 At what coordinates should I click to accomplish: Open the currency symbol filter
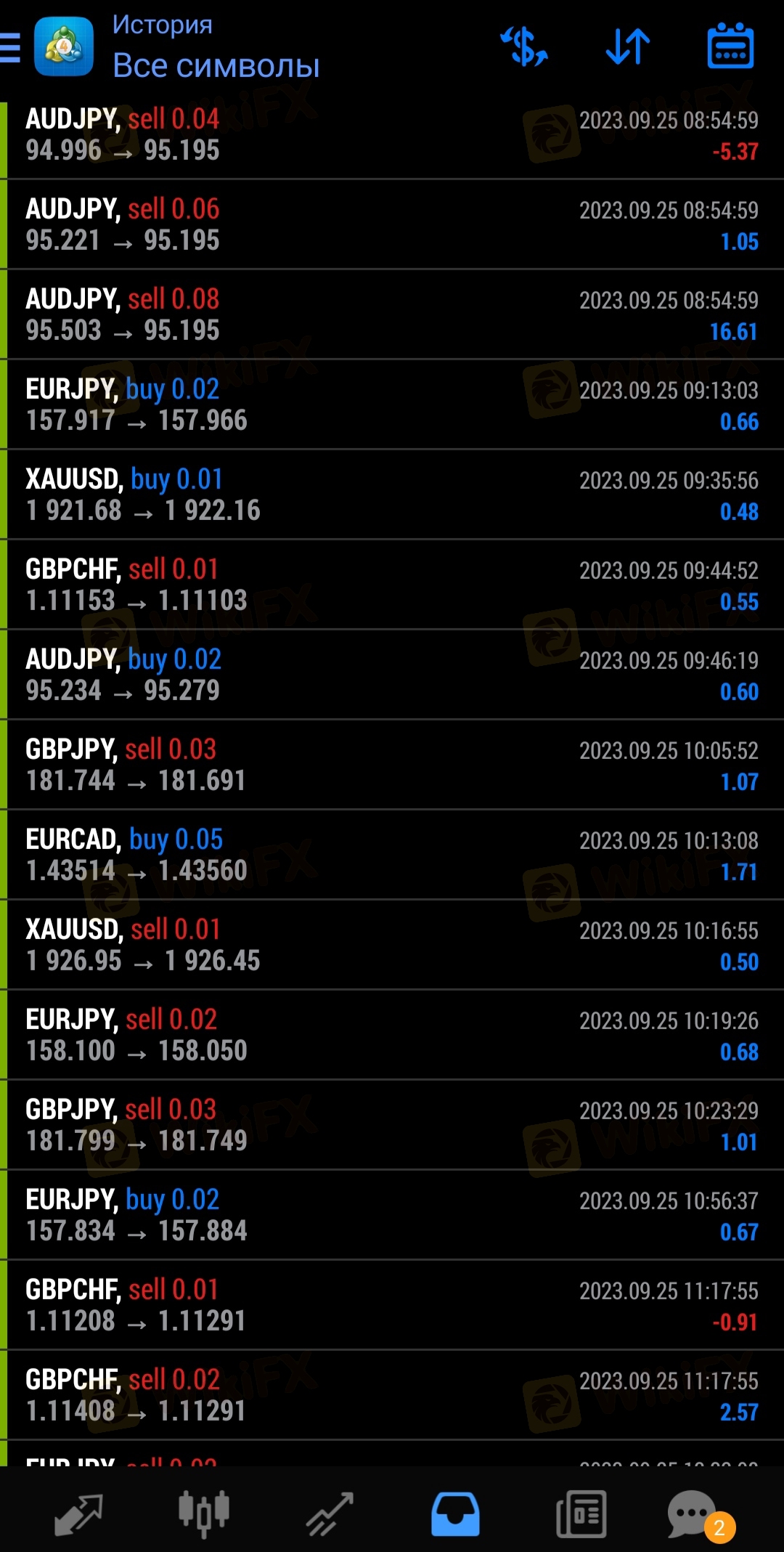pyautogui.click(x=523, y=46)
